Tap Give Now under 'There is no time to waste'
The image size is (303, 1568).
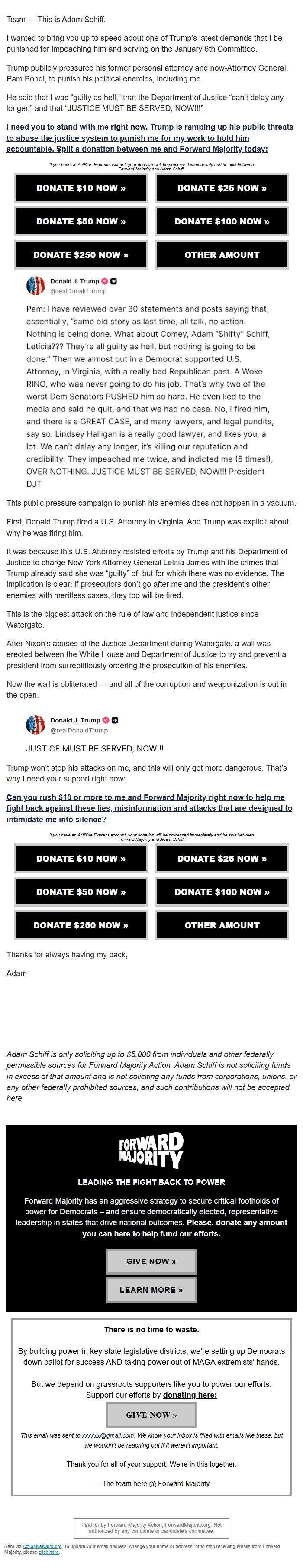151,1415
